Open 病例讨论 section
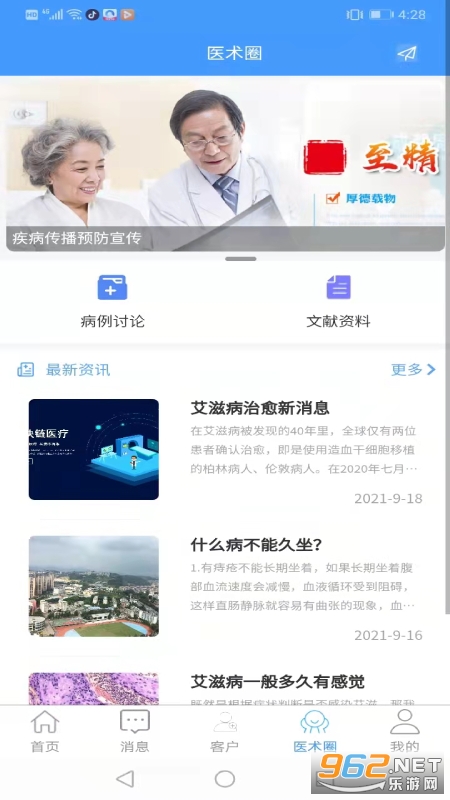Viewport: 450px width, 800px height. [x=112, y=302]
